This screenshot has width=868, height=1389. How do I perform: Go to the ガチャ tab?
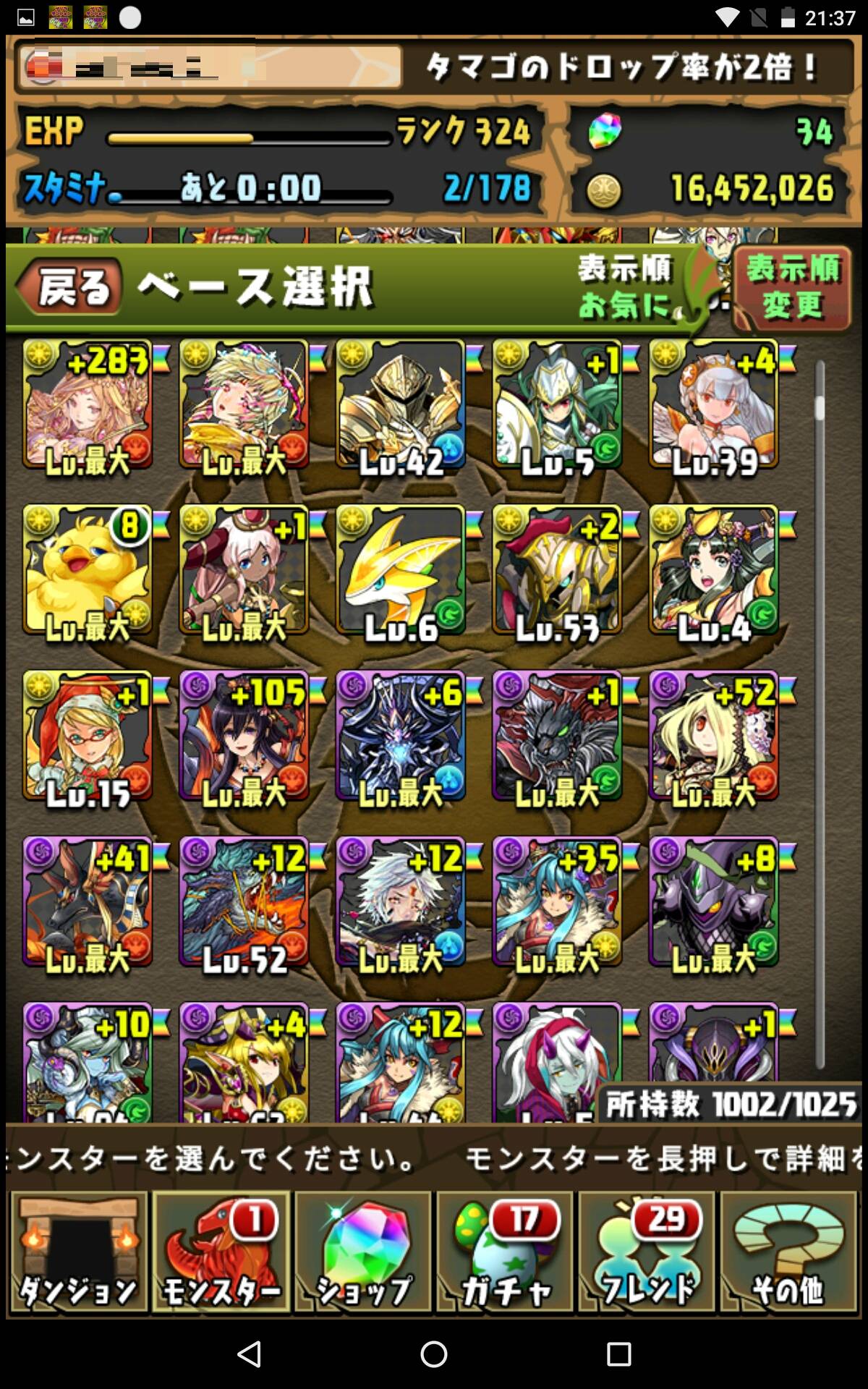505,1252
